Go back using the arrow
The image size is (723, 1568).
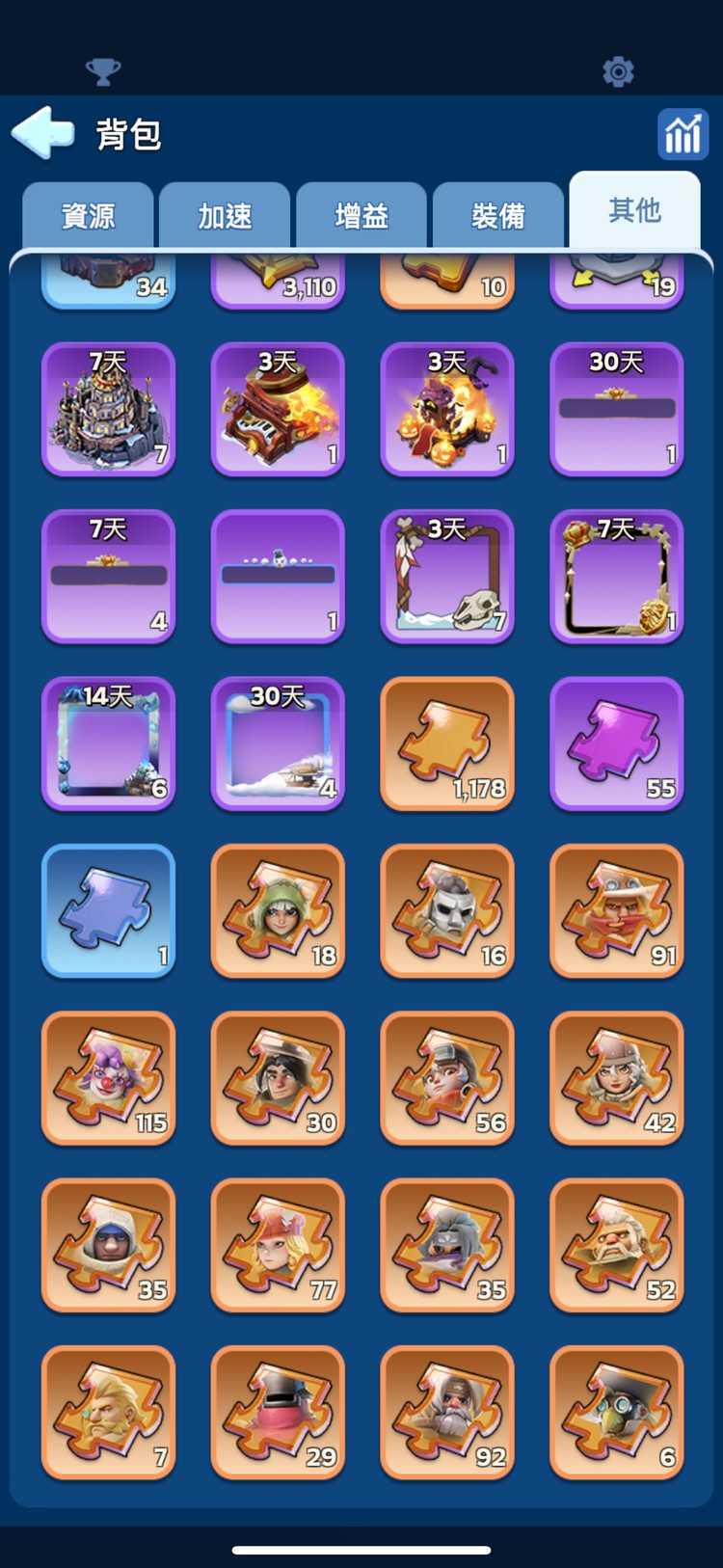tap(43, 133)
